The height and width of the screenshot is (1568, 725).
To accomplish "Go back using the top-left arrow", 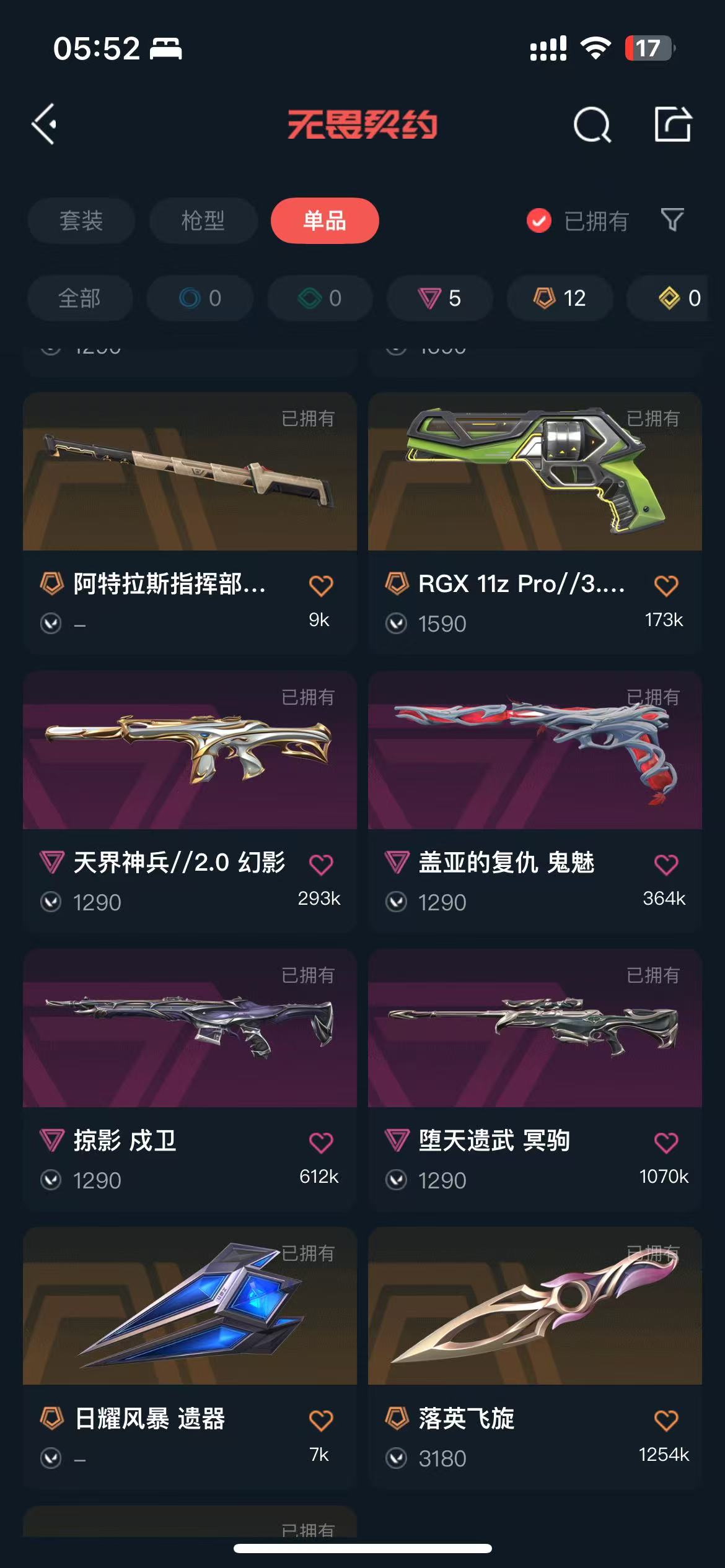I will pyautogui.click(x=45, y=124).
